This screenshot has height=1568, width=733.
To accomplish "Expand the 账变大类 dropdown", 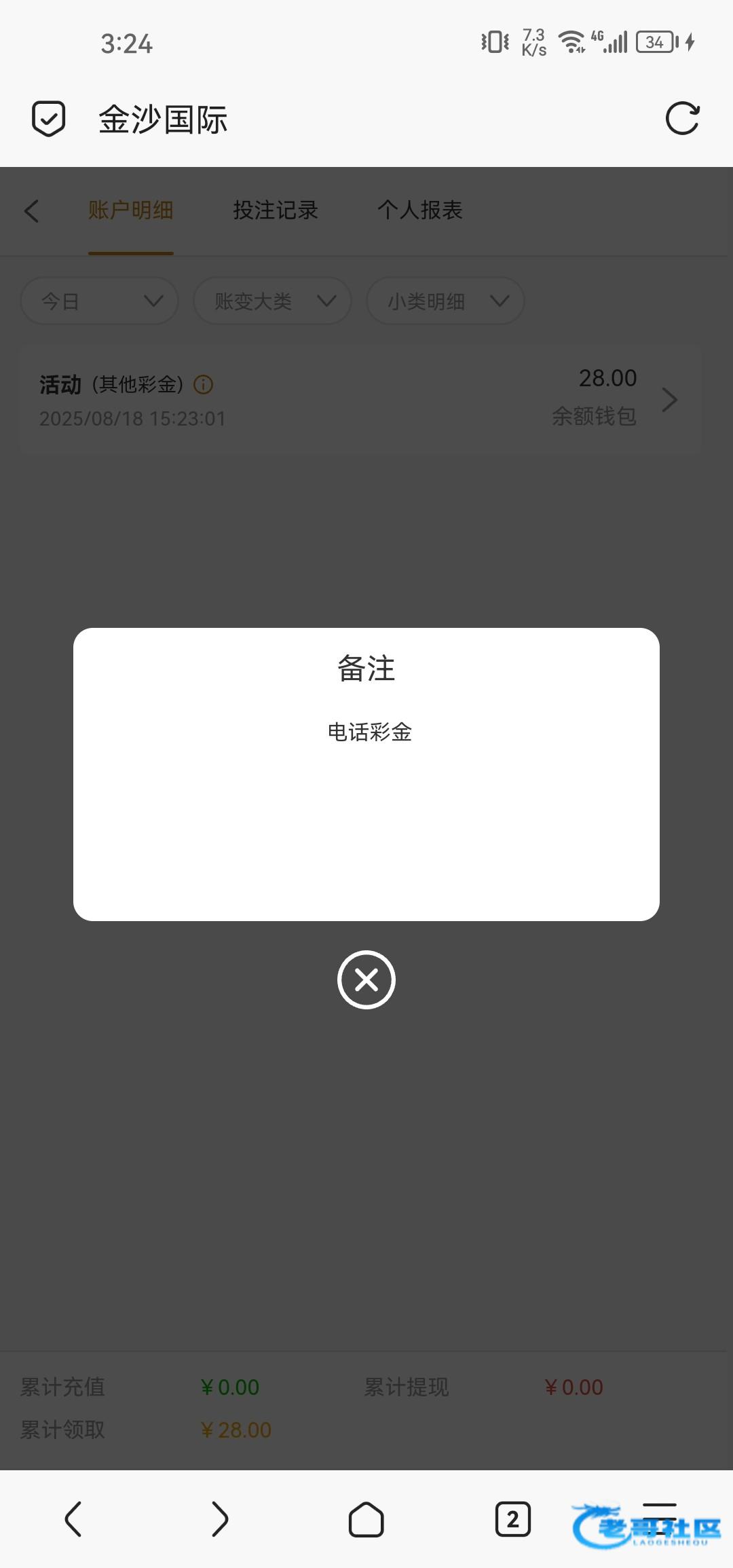I will tap(272, 301).
